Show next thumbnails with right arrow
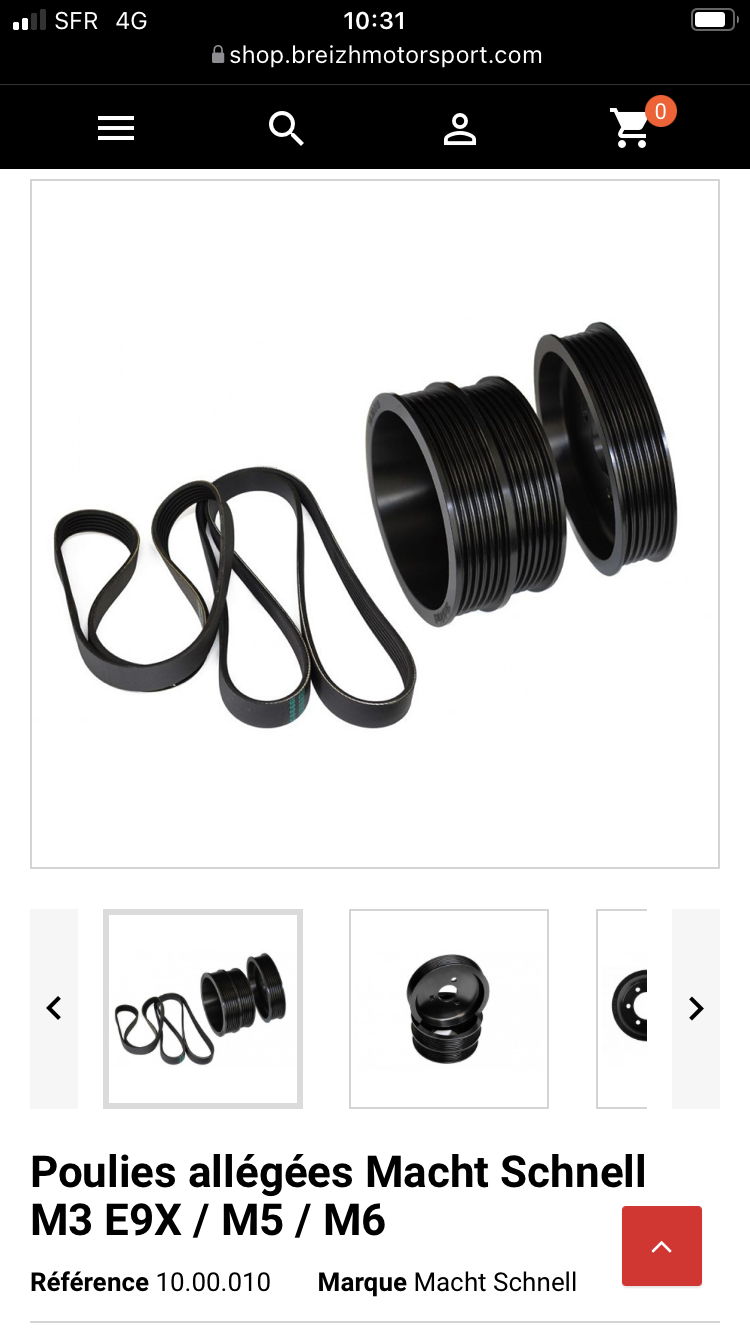 point(696,1009)
